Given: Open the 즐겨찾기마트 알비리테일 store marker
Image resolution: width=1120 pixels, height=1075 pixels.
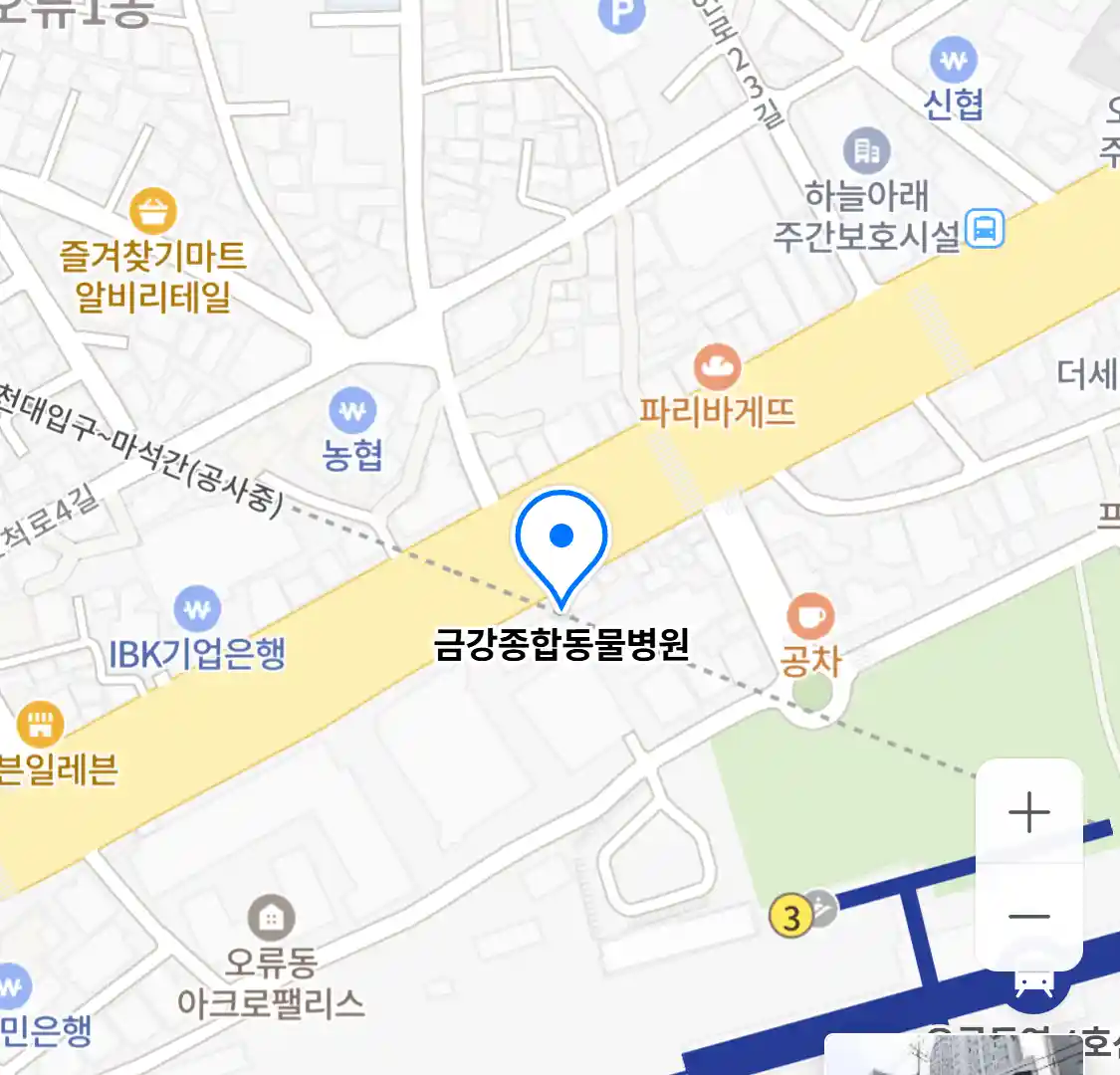Looking at the screenshot, I should 153,212.
